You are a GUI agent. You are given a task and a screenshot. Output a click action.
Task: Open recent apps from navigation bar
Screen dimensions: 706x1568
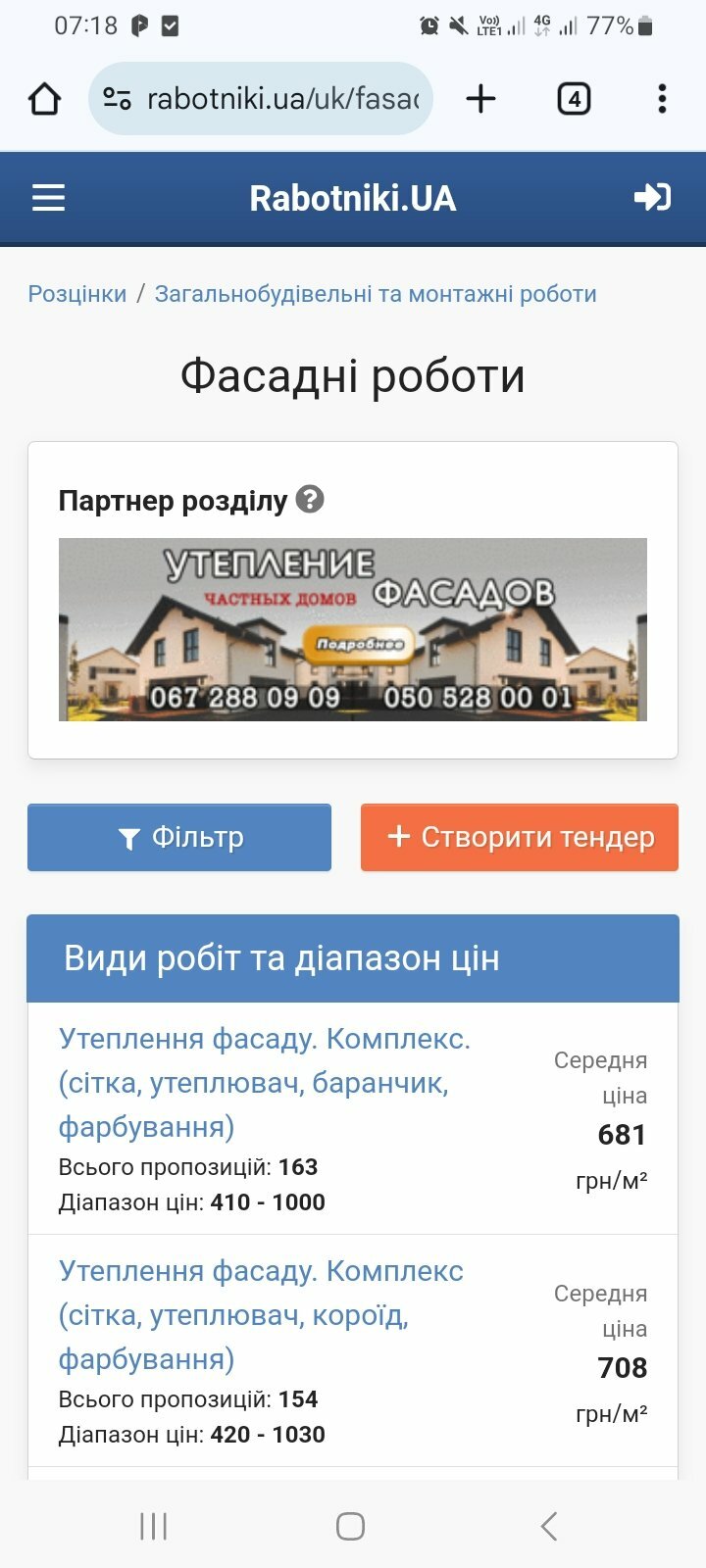coord(154,1526)
